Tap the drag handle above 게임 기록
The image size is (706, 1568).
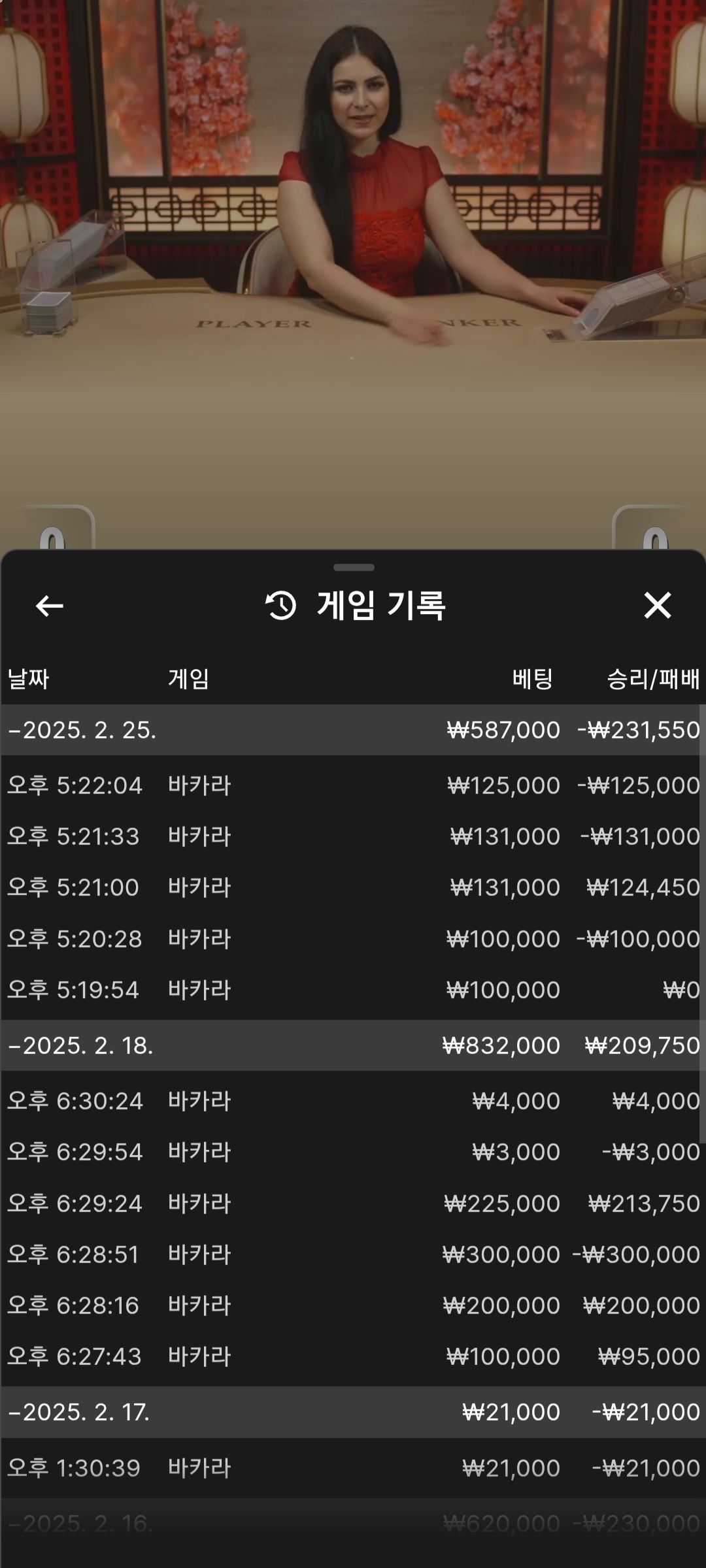[x=354, y=567]
